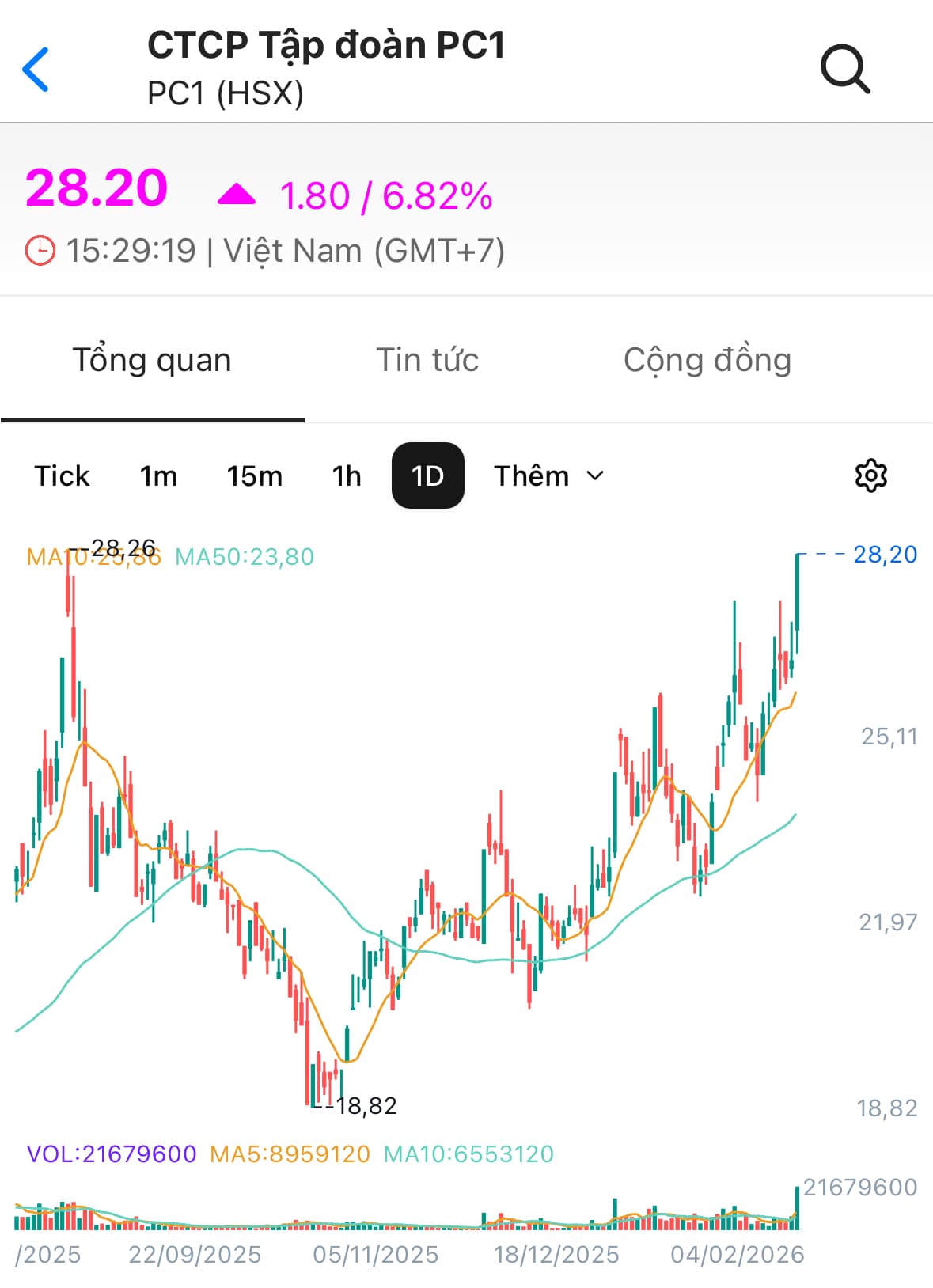933x1288 pixels.
Task: Open the stock search magnifier
Action: pos(845,70)
